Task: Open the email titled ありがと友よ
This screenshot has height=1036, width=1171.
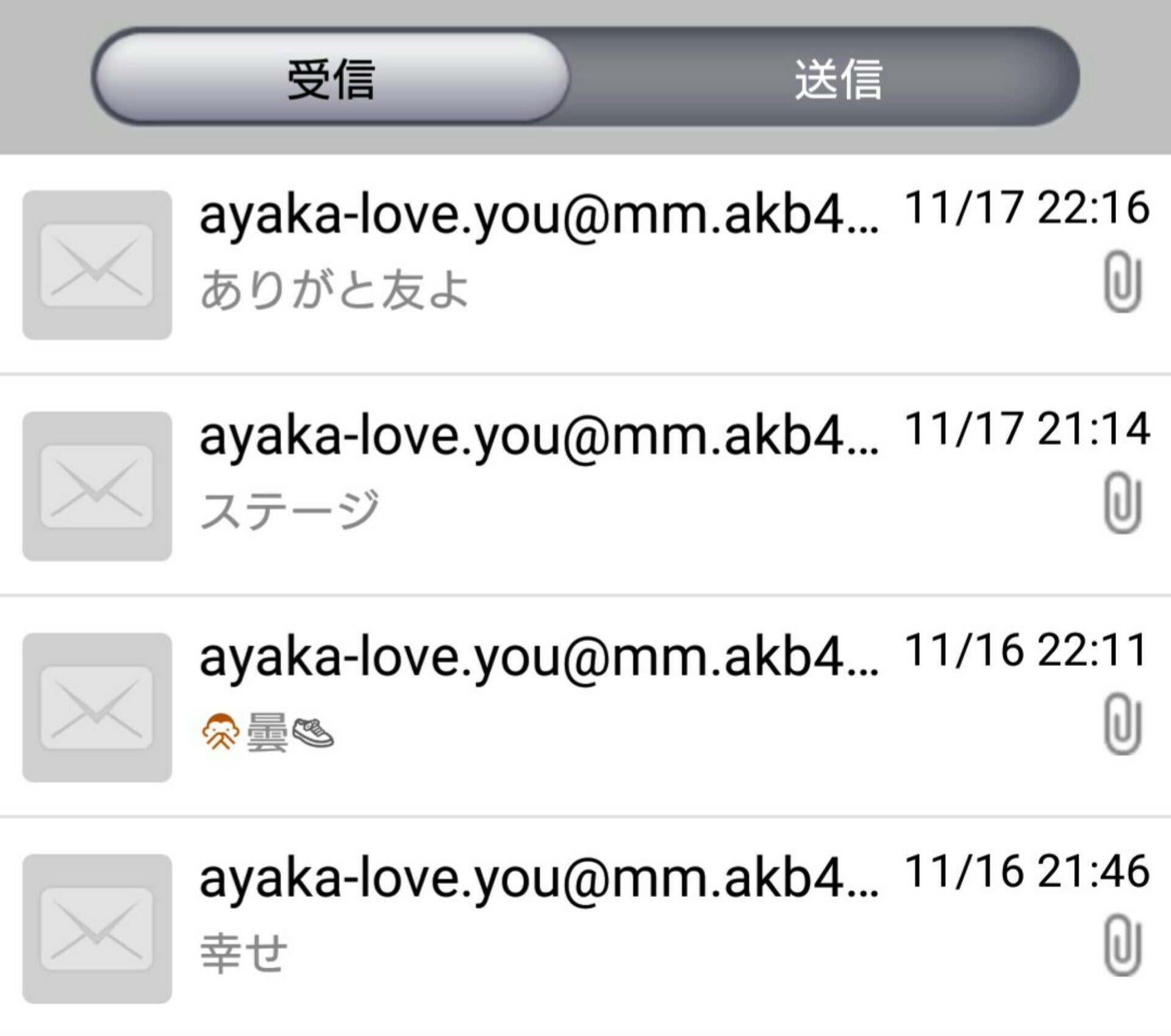Action: coord(585,263)
